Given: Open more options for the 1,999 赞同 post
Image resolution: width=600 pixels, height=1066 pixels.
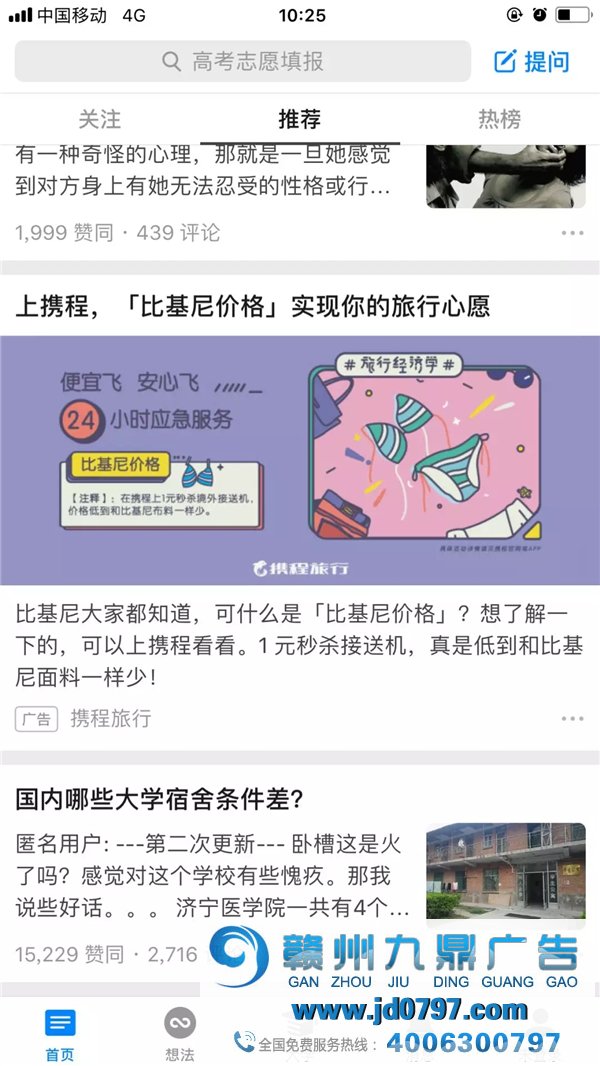Looking at the screenshot, I should (x=572, y=233).
